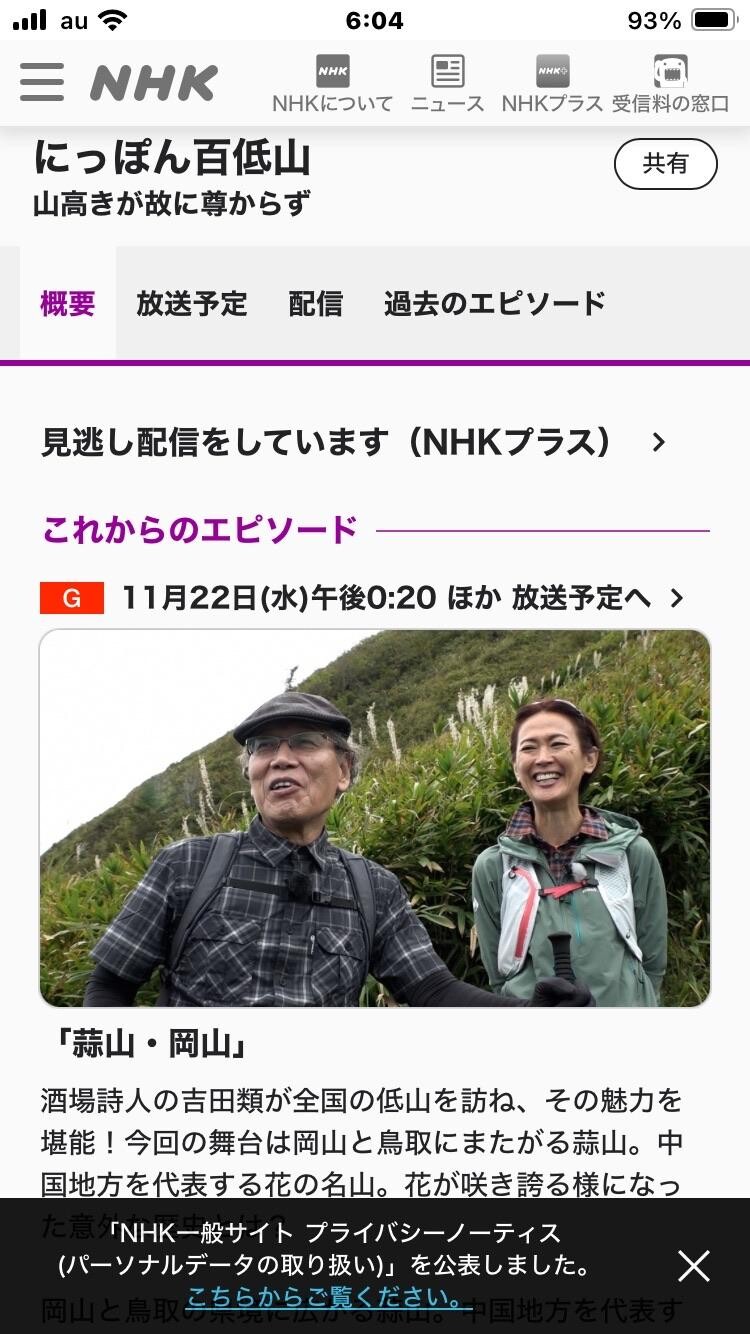Tap the NHK logo to go home
This screenshot has width=750, height=1334.
pos(155,83)
